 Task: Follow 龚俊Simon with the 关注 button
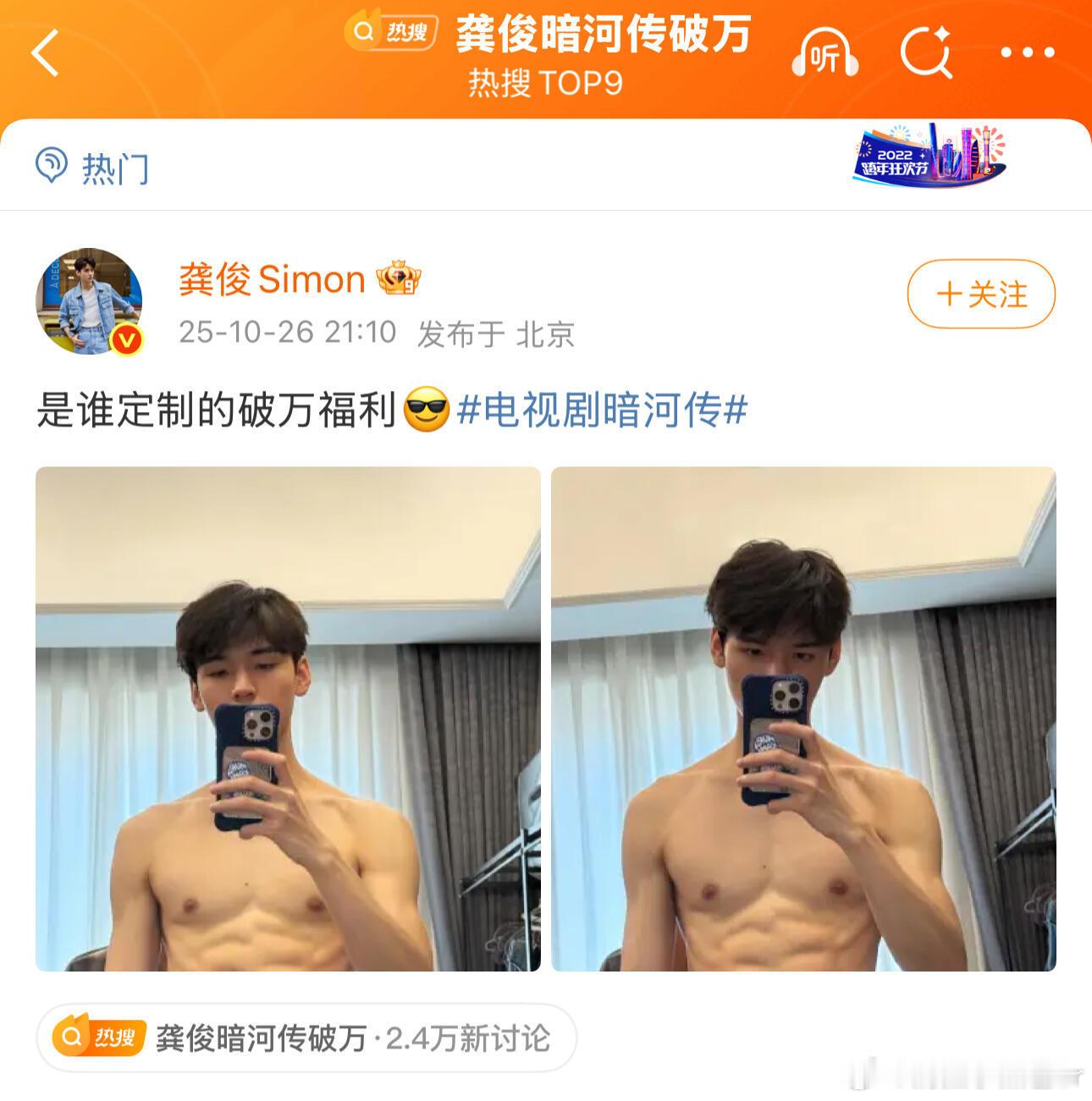pyautogui.click(x=980, y=295)
